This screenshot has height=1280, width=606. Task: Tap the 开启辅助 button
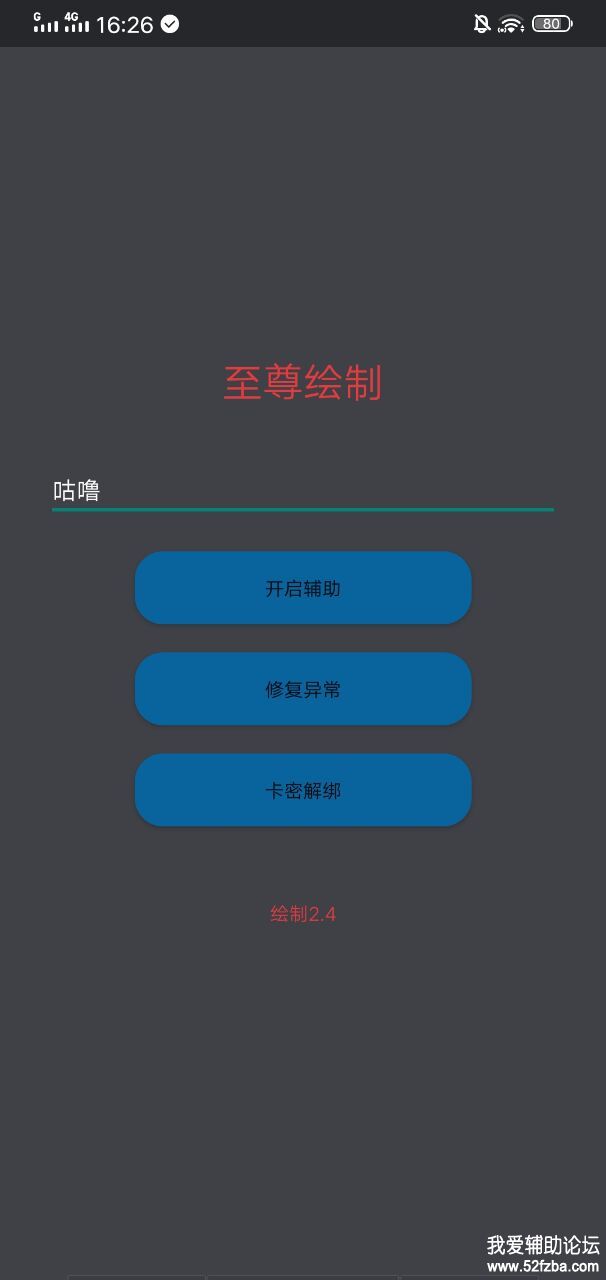point(303,588)
